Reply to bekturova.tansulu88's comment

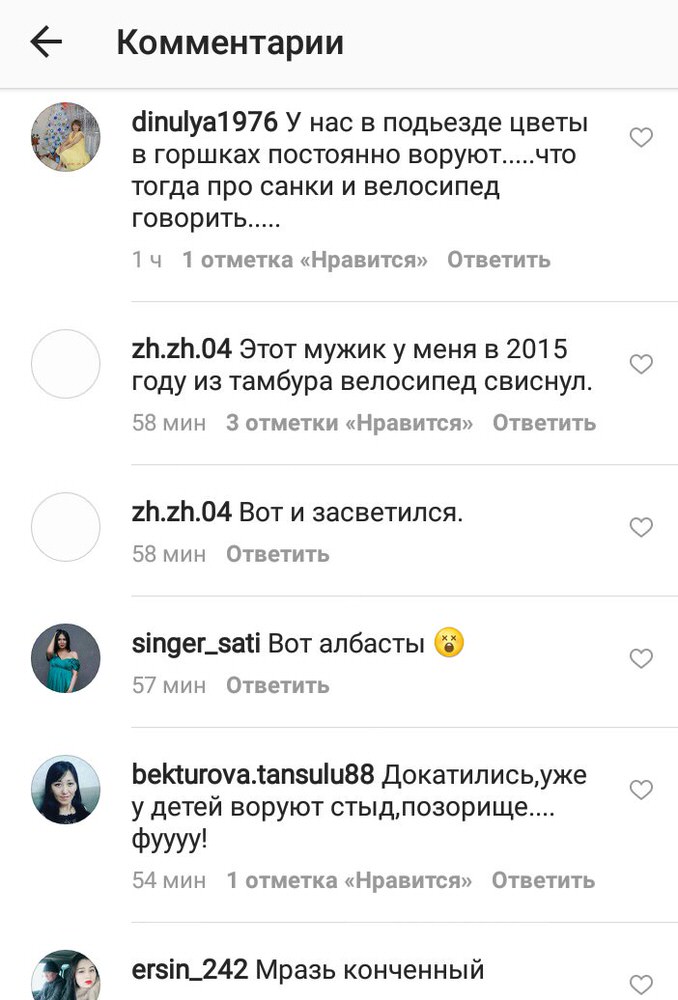pos(543,881)
